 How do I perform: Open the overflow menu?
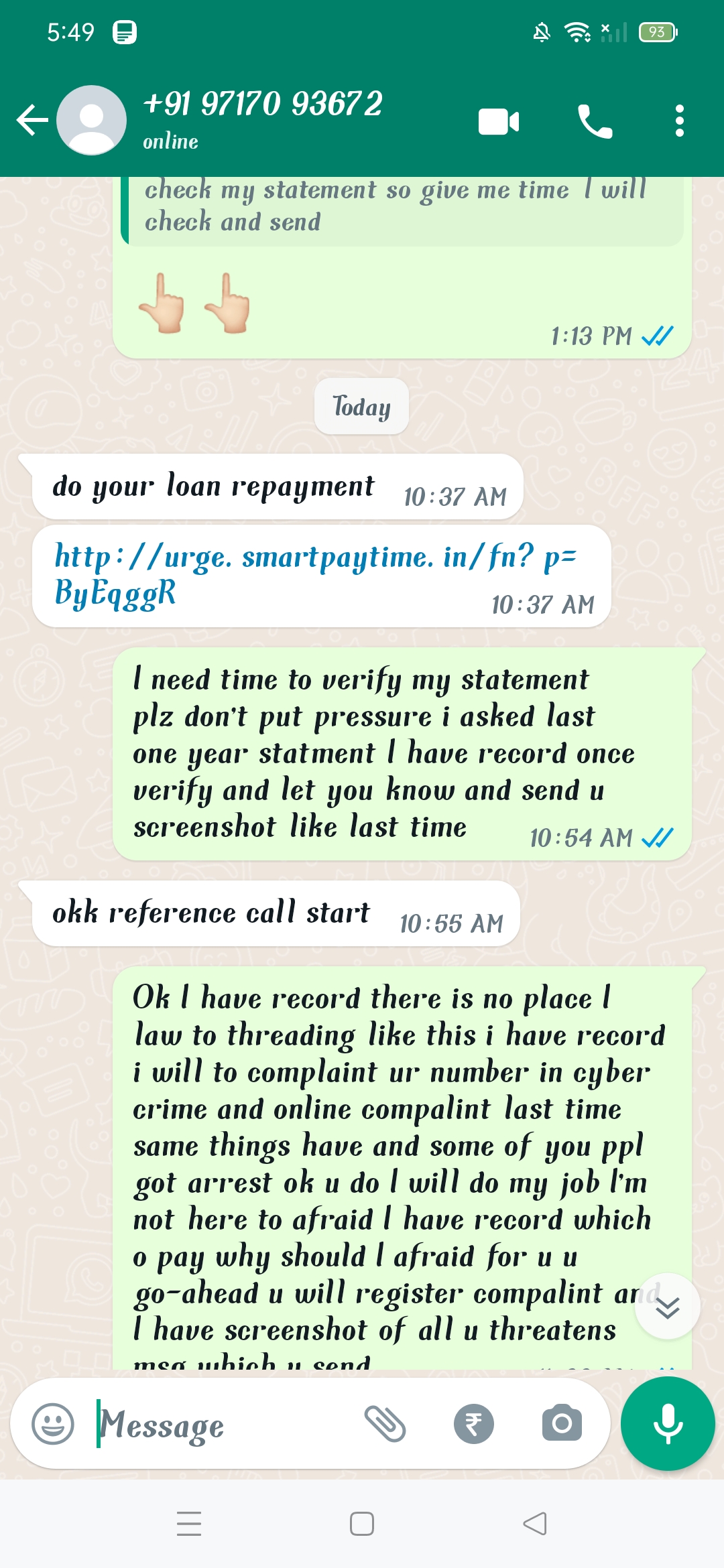(x=679, y=121)
